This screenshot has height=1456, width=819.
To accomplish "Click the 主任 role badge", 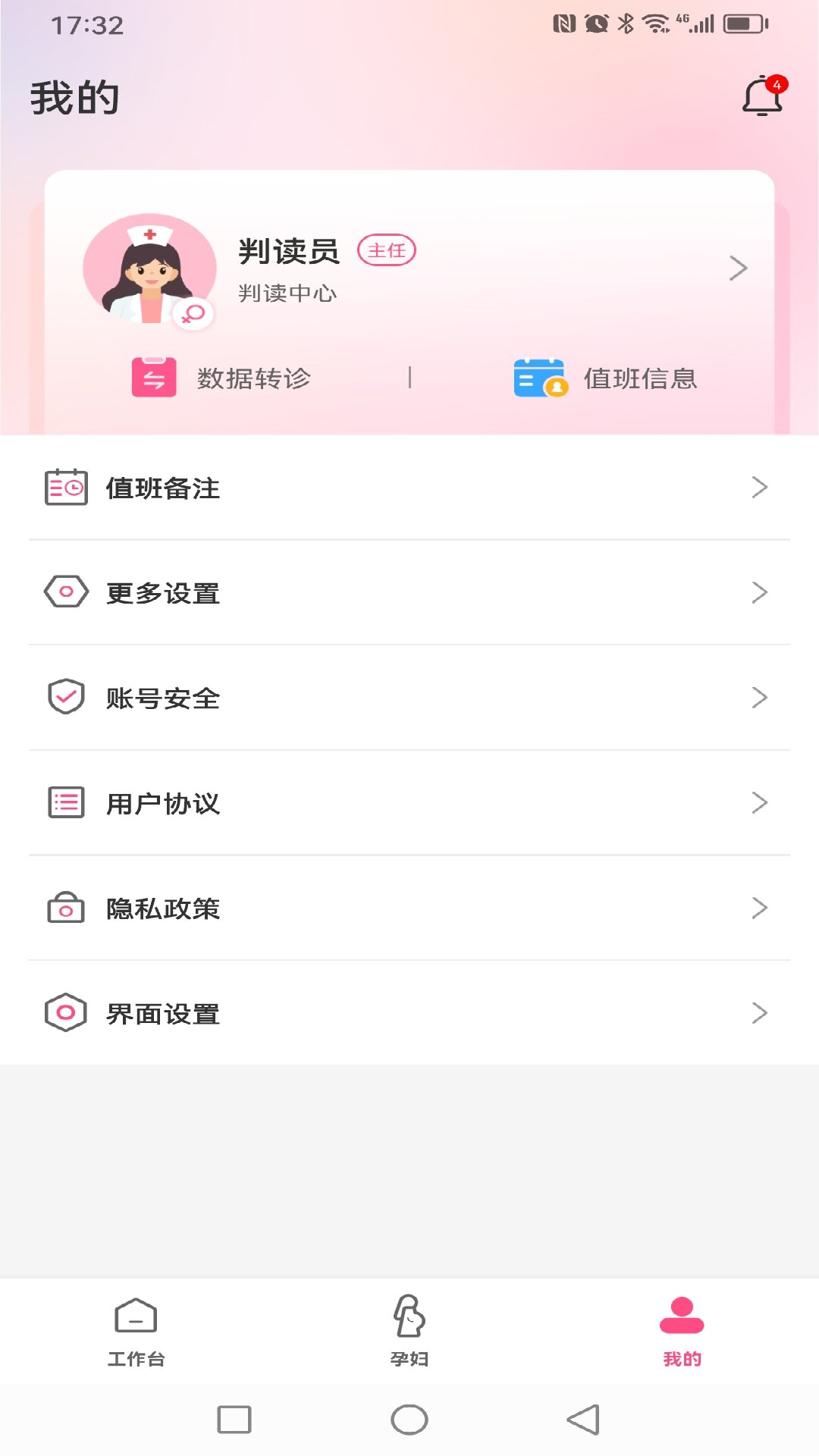I will 387,250.
